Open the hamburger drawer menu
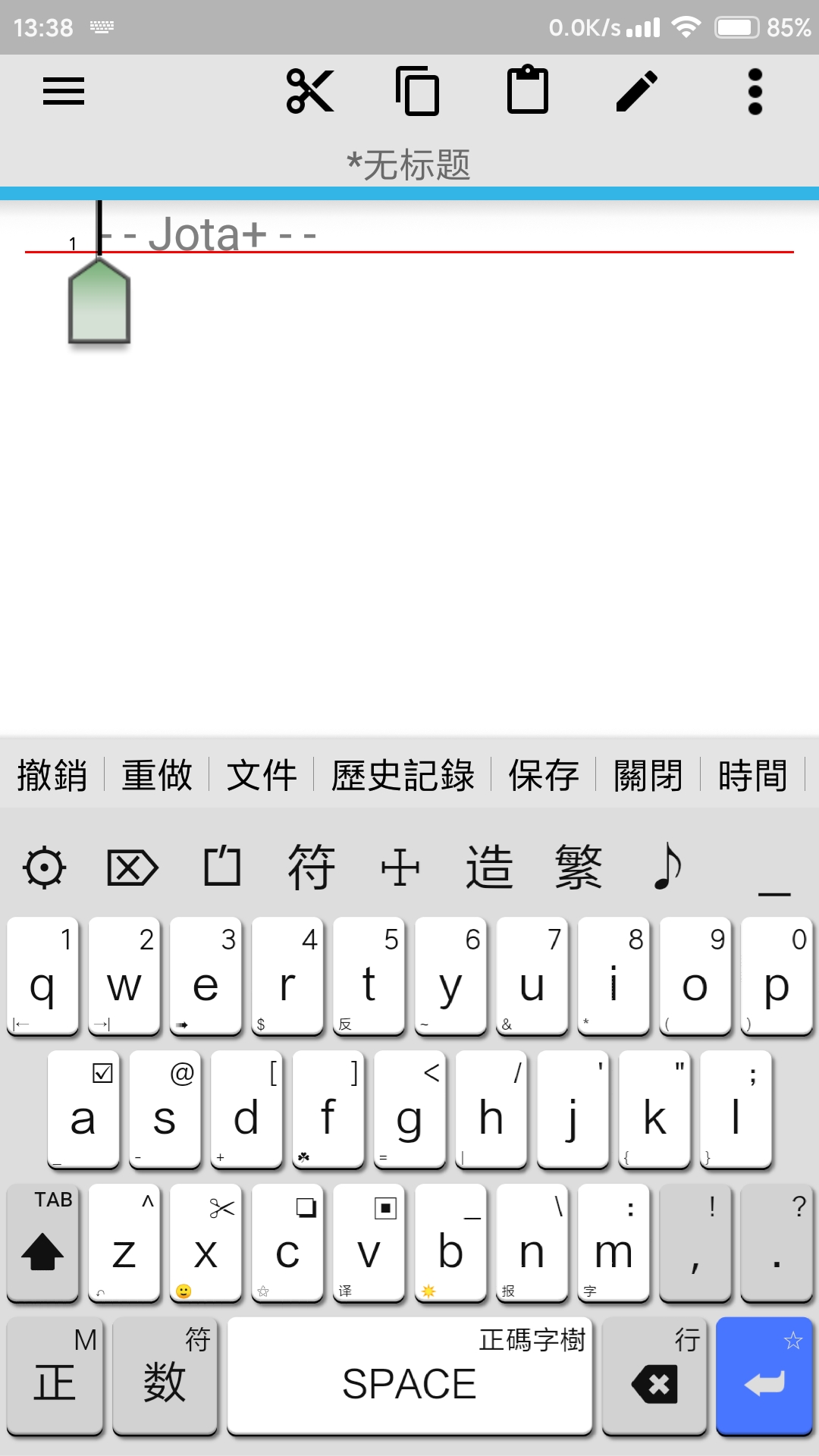819x1456 pixels. [64, 92]
